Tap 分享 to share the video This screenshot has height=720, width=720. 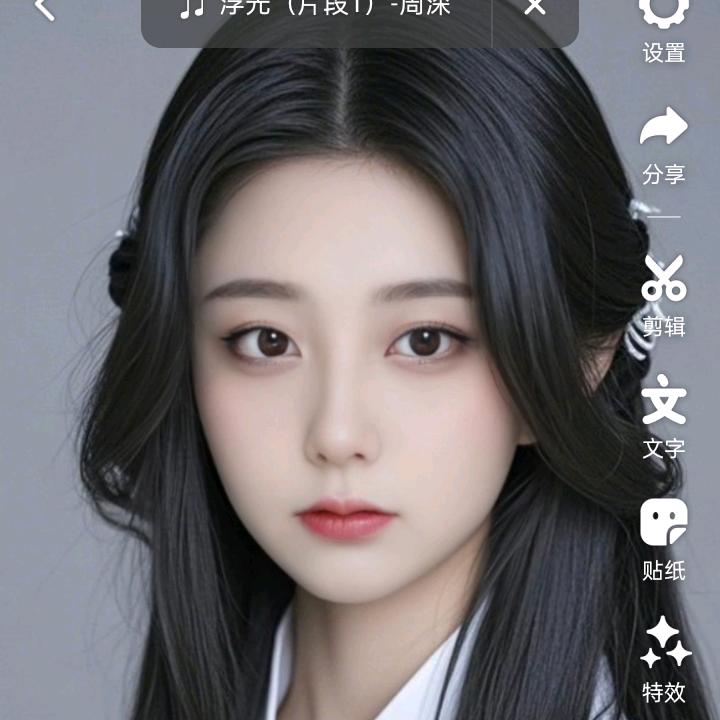pos(664,145)
